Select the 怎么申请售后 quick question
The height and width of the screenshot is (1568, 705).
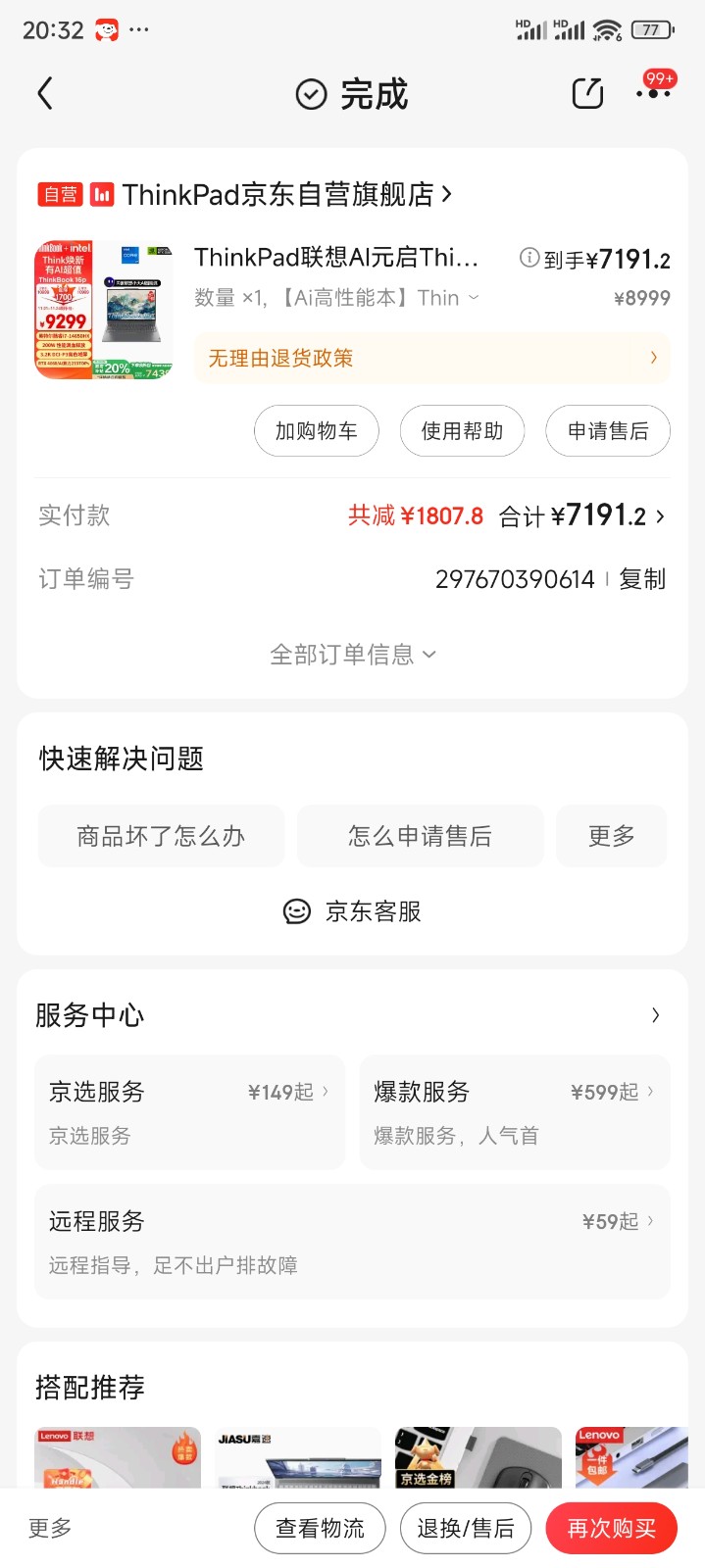[420, 836]
